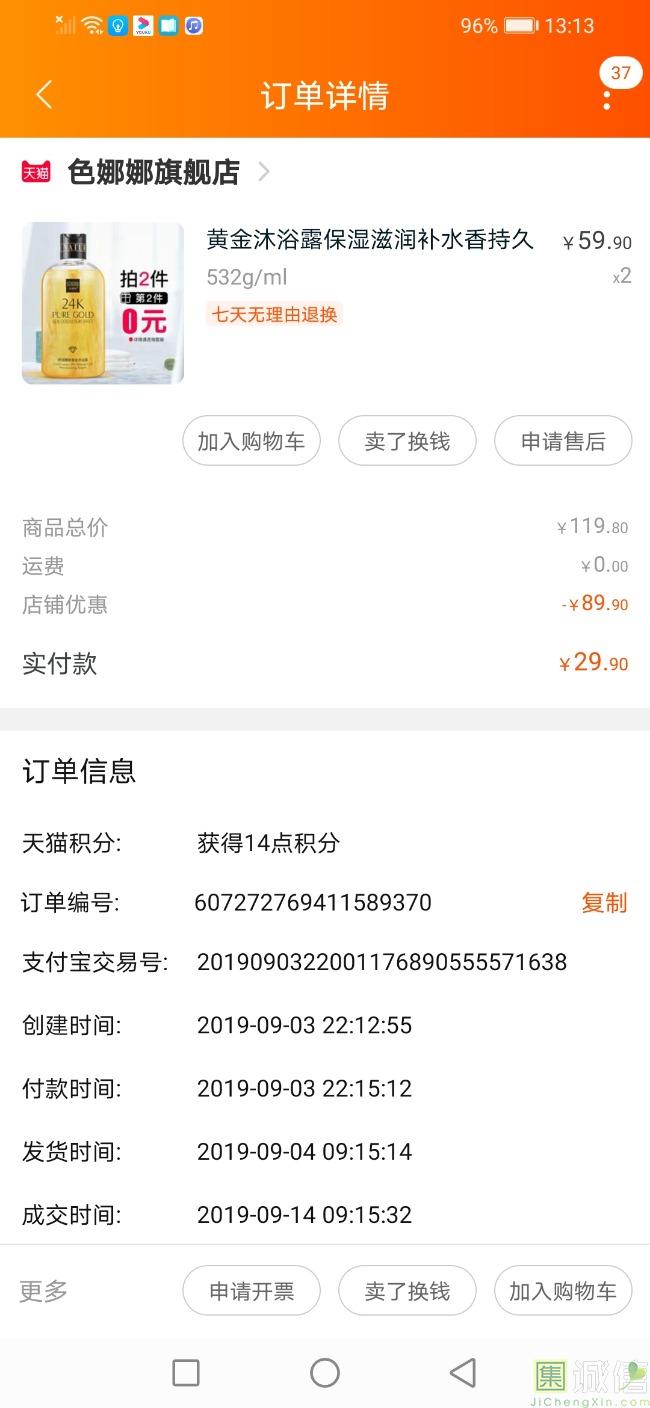The image size is (650, 1408).
Task: Return to the home screen via the circle button
Action: coord(325,1373)
